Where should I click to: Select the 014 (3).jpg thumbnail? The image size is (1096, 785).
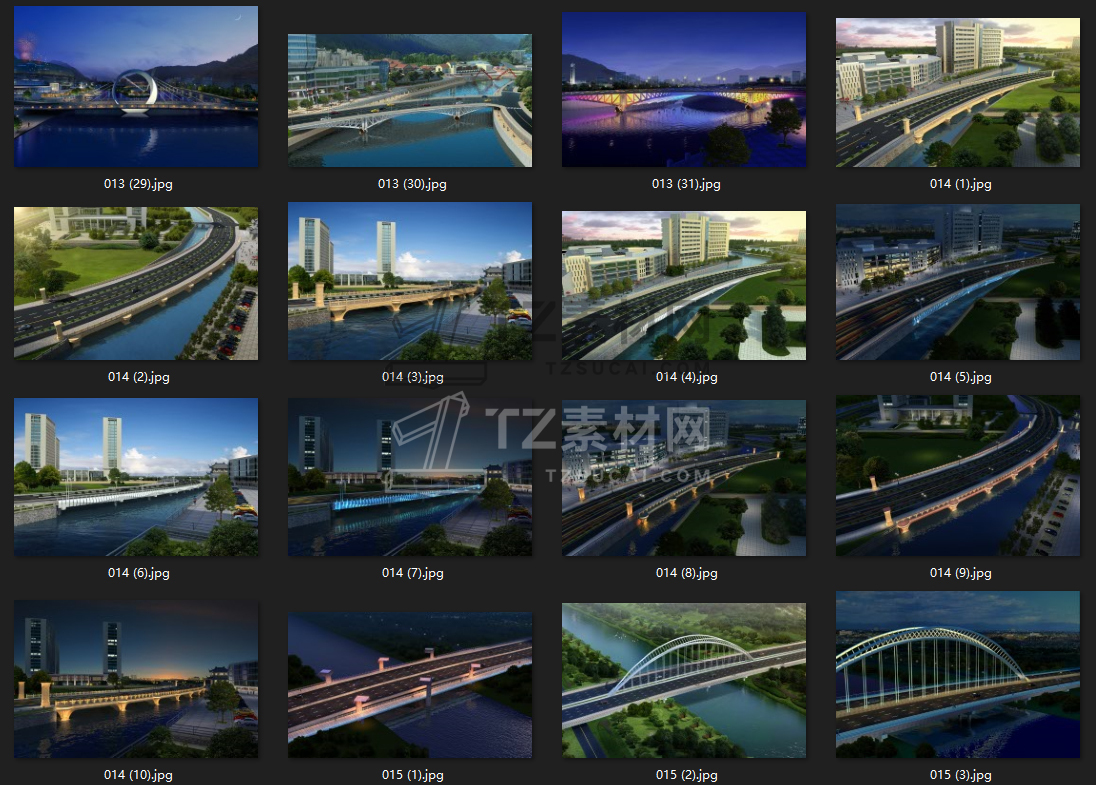pyautogui.click(x=410, y=281)
